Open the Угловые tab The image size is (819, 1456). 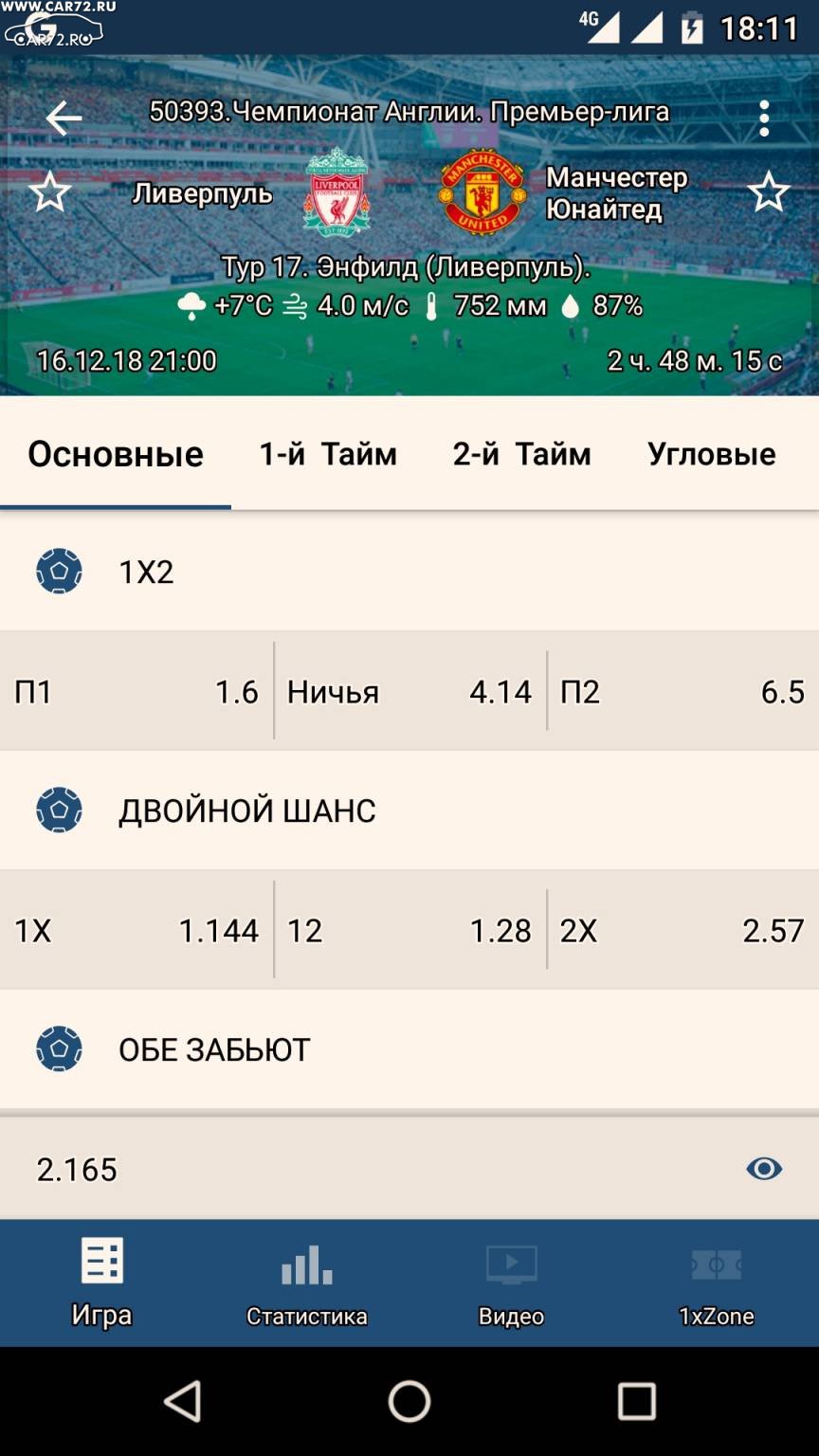tap(712, 454)
